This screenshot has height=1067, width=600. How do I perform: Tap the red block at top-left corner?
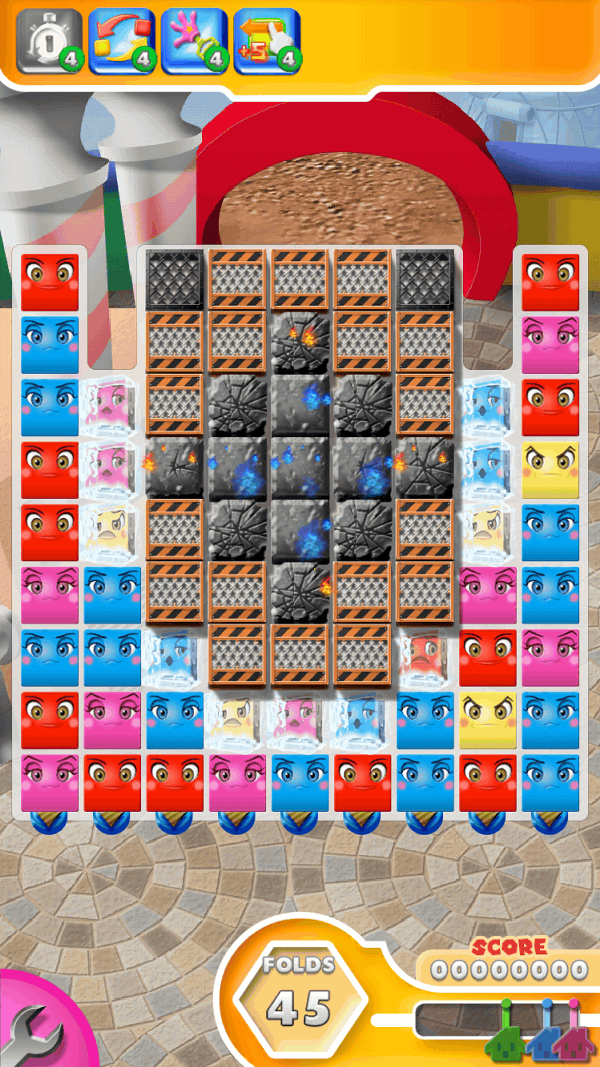tap(50, 282)
